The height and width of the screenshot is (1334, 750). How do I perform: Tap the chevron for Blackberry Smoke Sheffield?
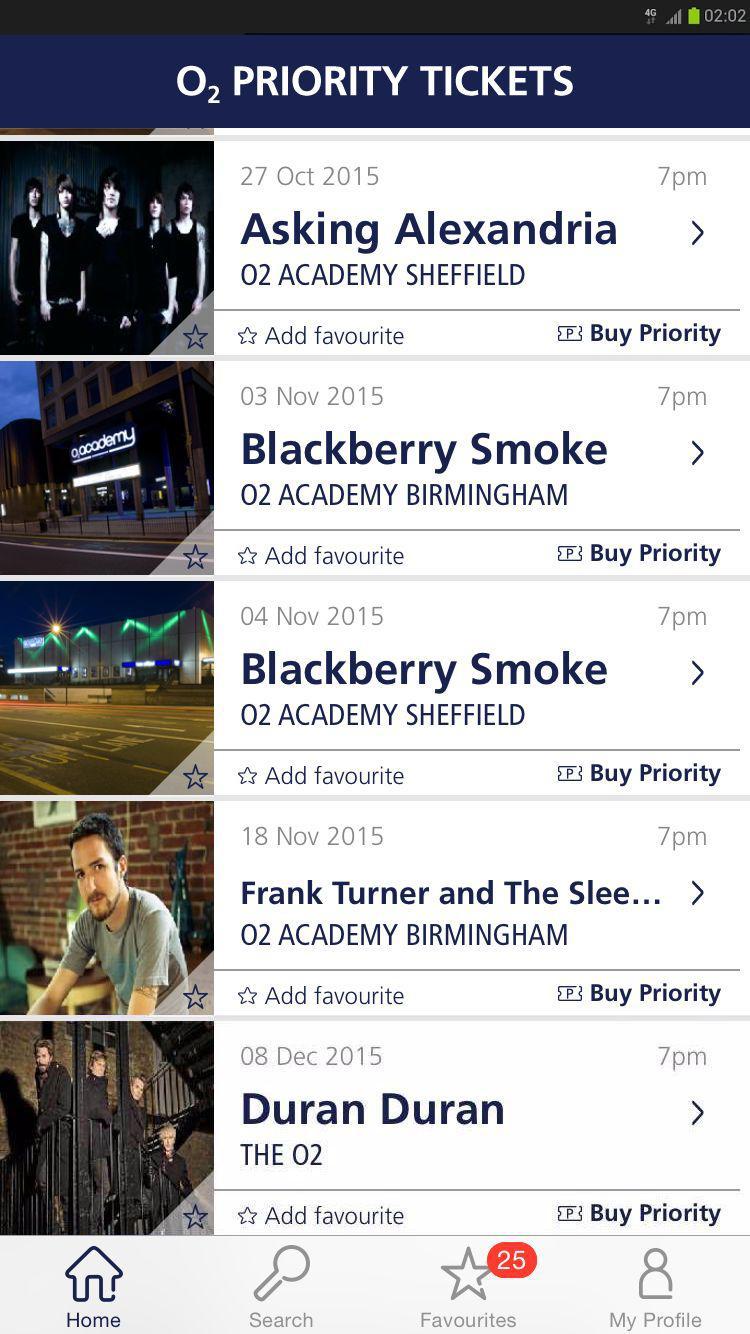click(697, 673)
